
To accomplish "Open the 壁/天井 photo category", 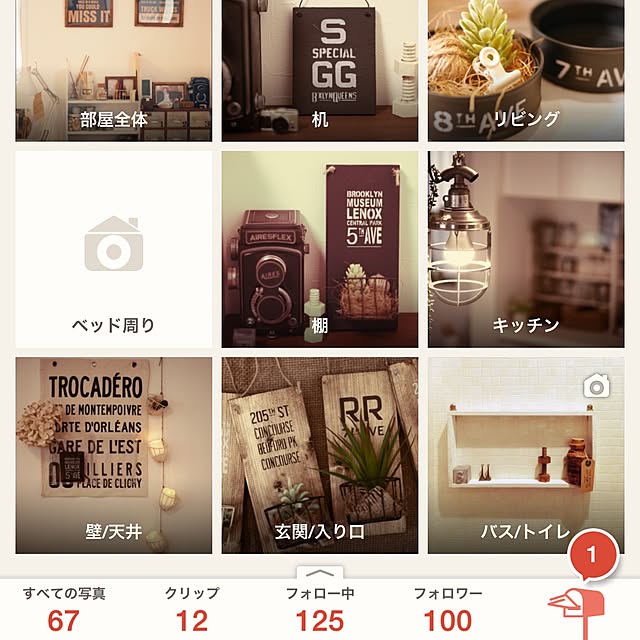I will 114,455.
